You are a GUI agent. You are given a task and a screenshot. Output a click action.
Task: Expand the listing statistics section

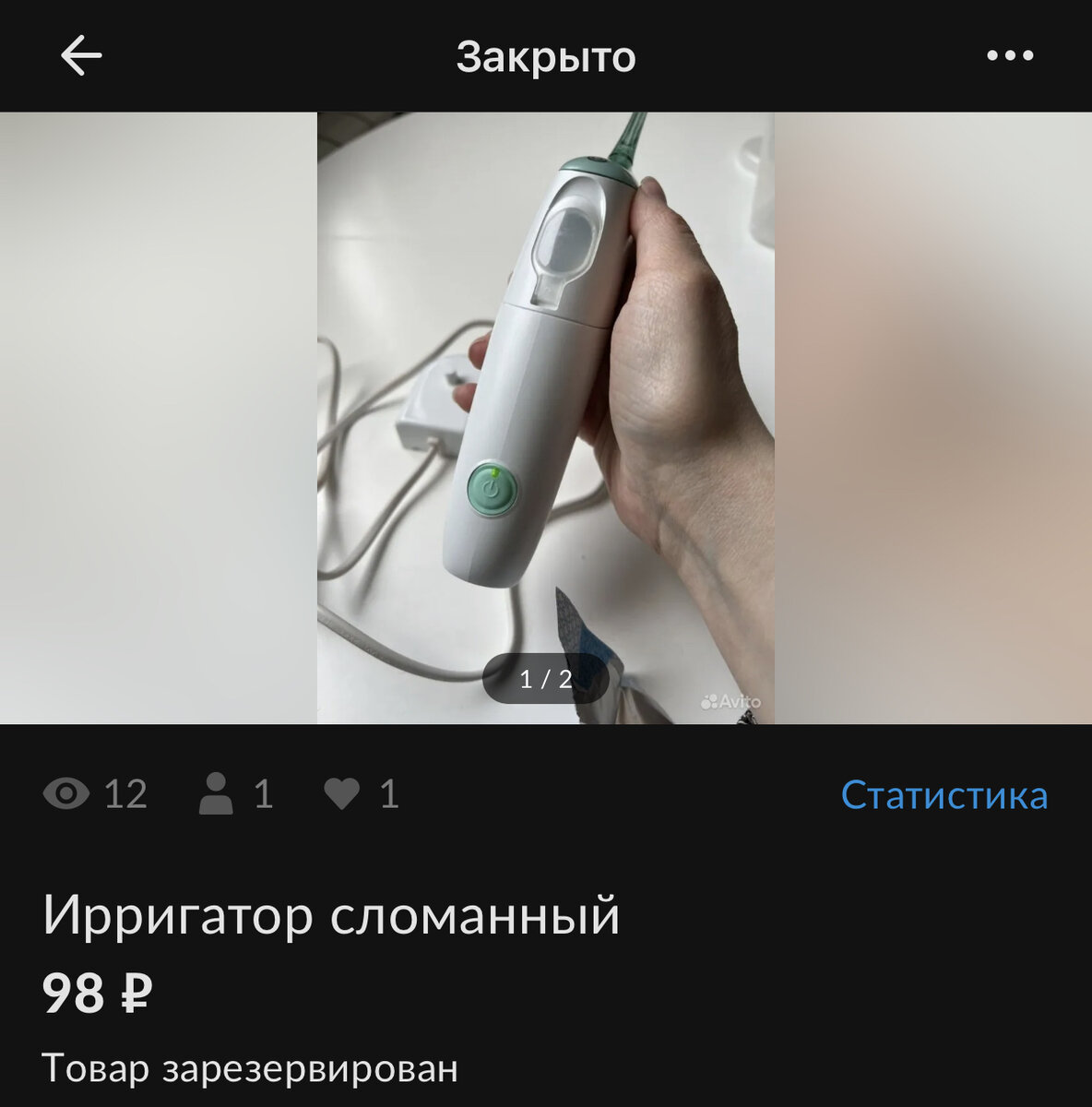(x=944, y=795)
